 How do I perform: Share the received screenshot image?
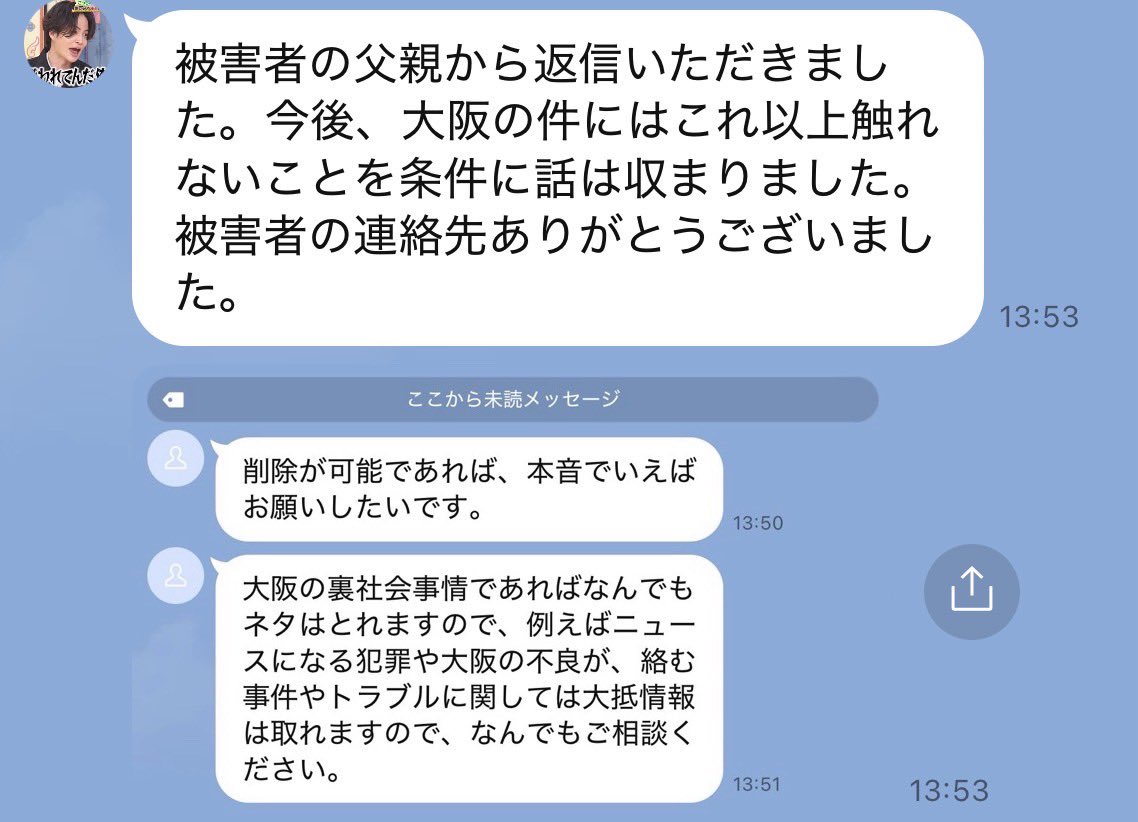(971, 592)
